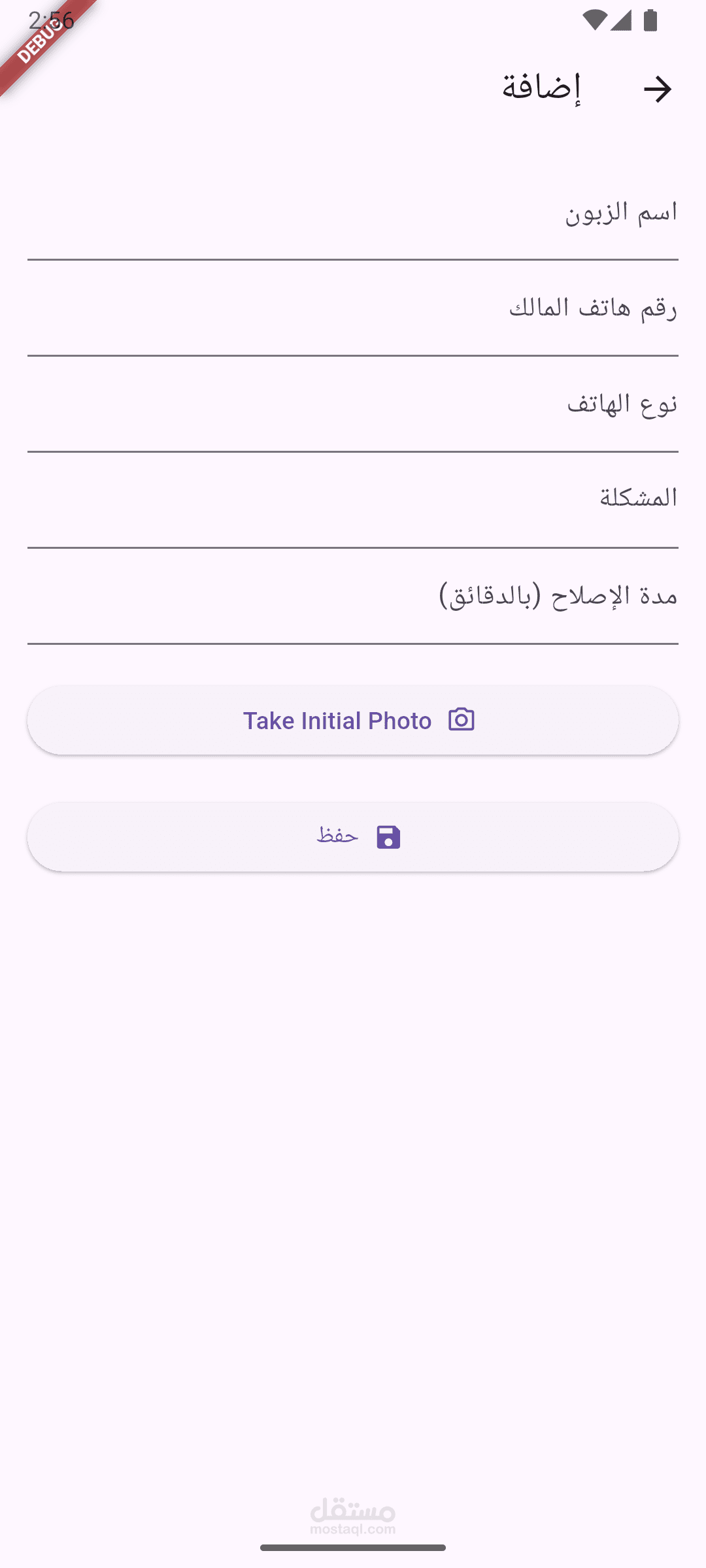Go back using the app bar arrow
This screenshot has width=706, height=1568.
click(x=658, y=90)
